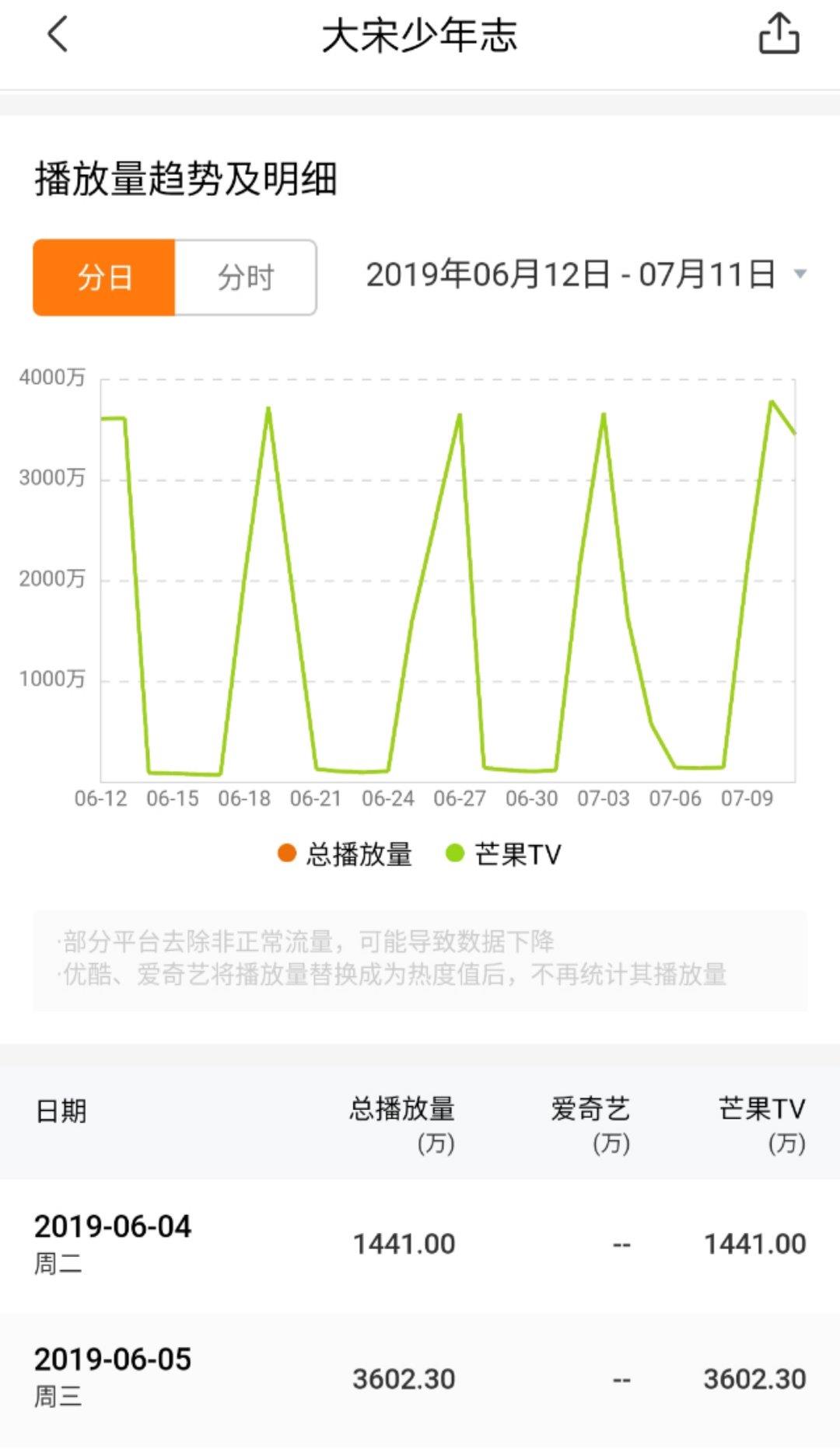Viewport: 840px width, 1456px height.
Task: Share the 大宋少年志 page
Action: [x=779, y=34]
